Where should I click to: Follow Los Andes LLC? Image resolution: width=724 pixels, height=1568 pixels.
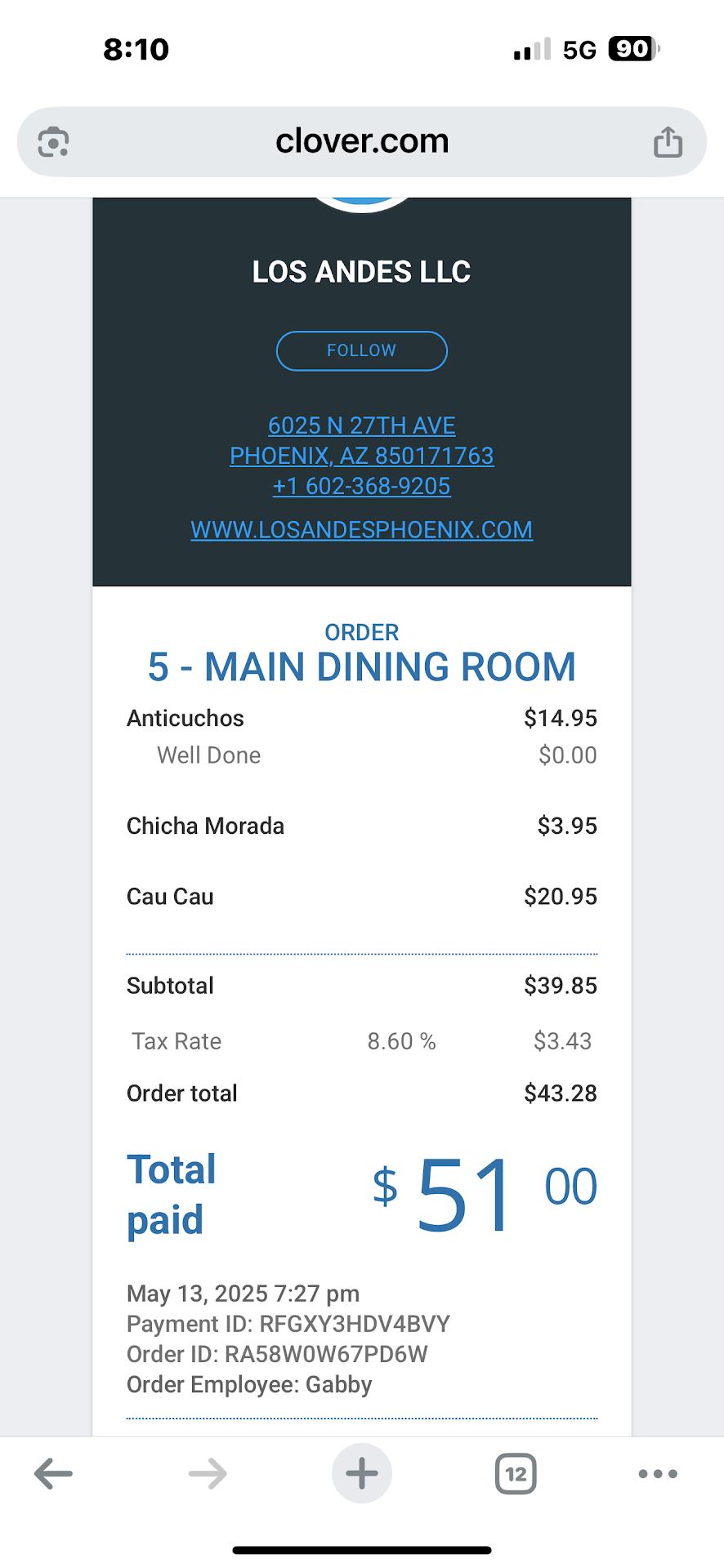click(x=361, y=351)
